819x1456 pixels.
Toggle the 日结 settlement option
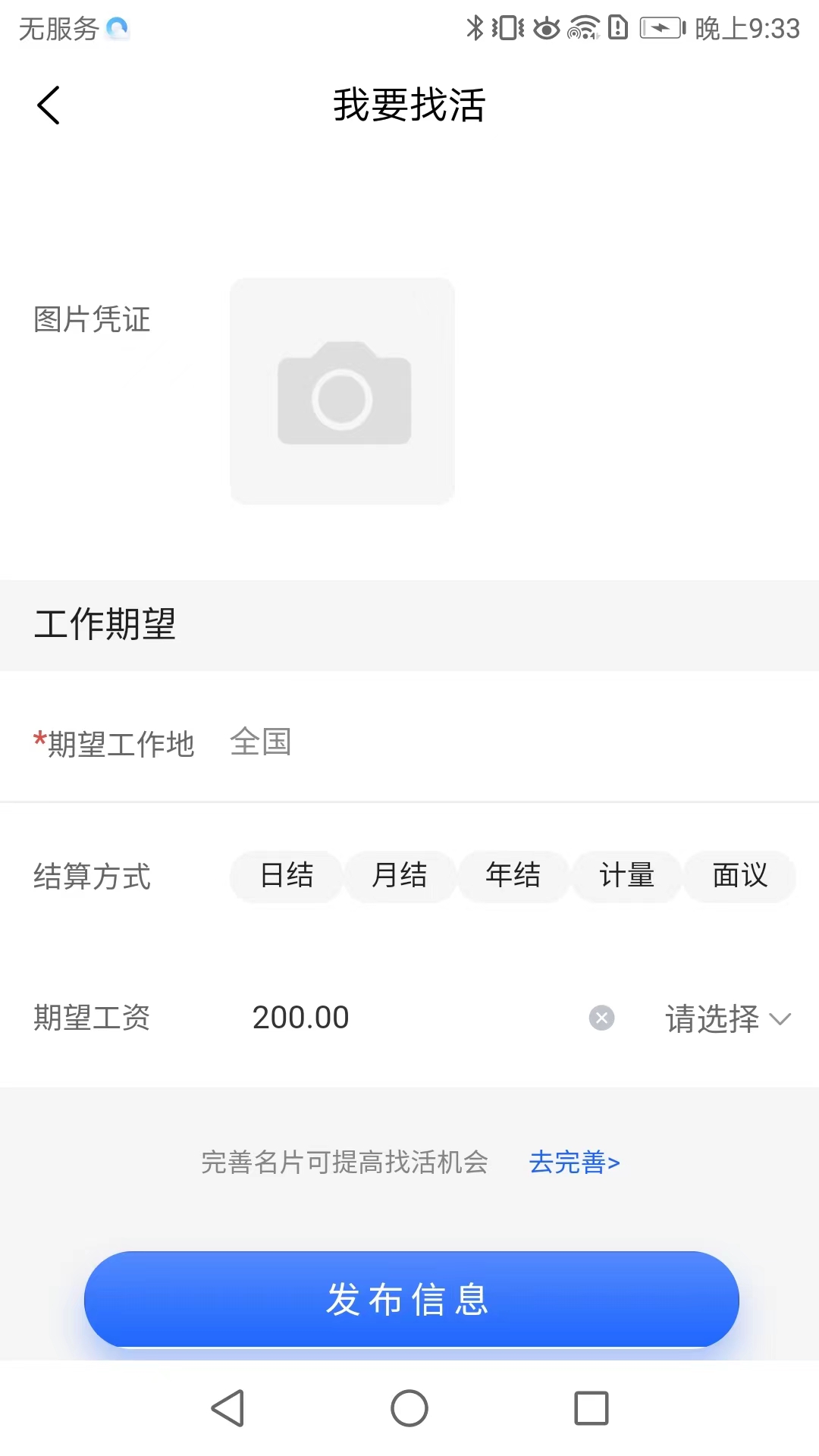(x=286, y=876)
